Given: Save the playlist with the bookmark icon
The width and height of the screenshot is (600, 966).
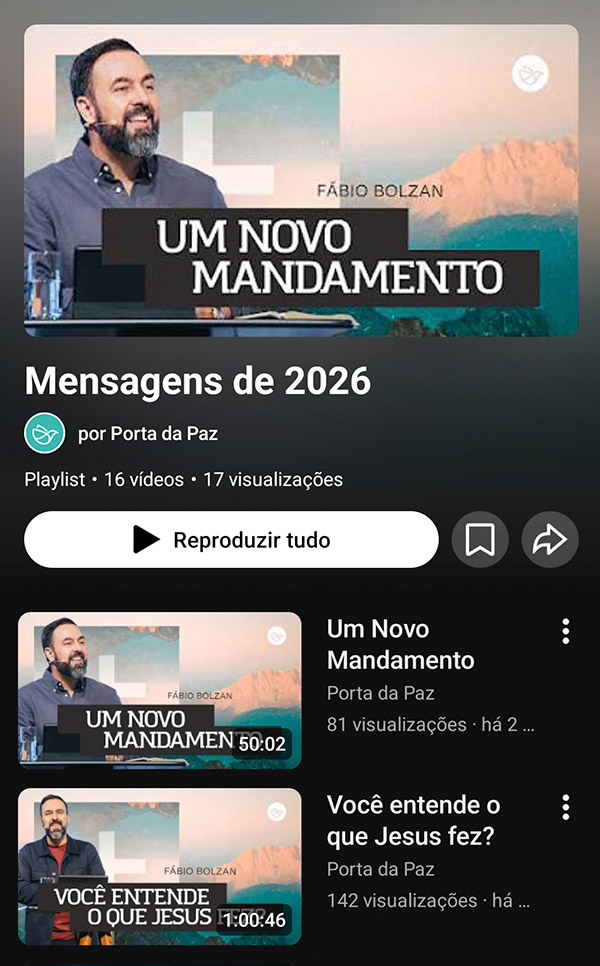Looking at the screenshot, I should [x=480, y=540].
